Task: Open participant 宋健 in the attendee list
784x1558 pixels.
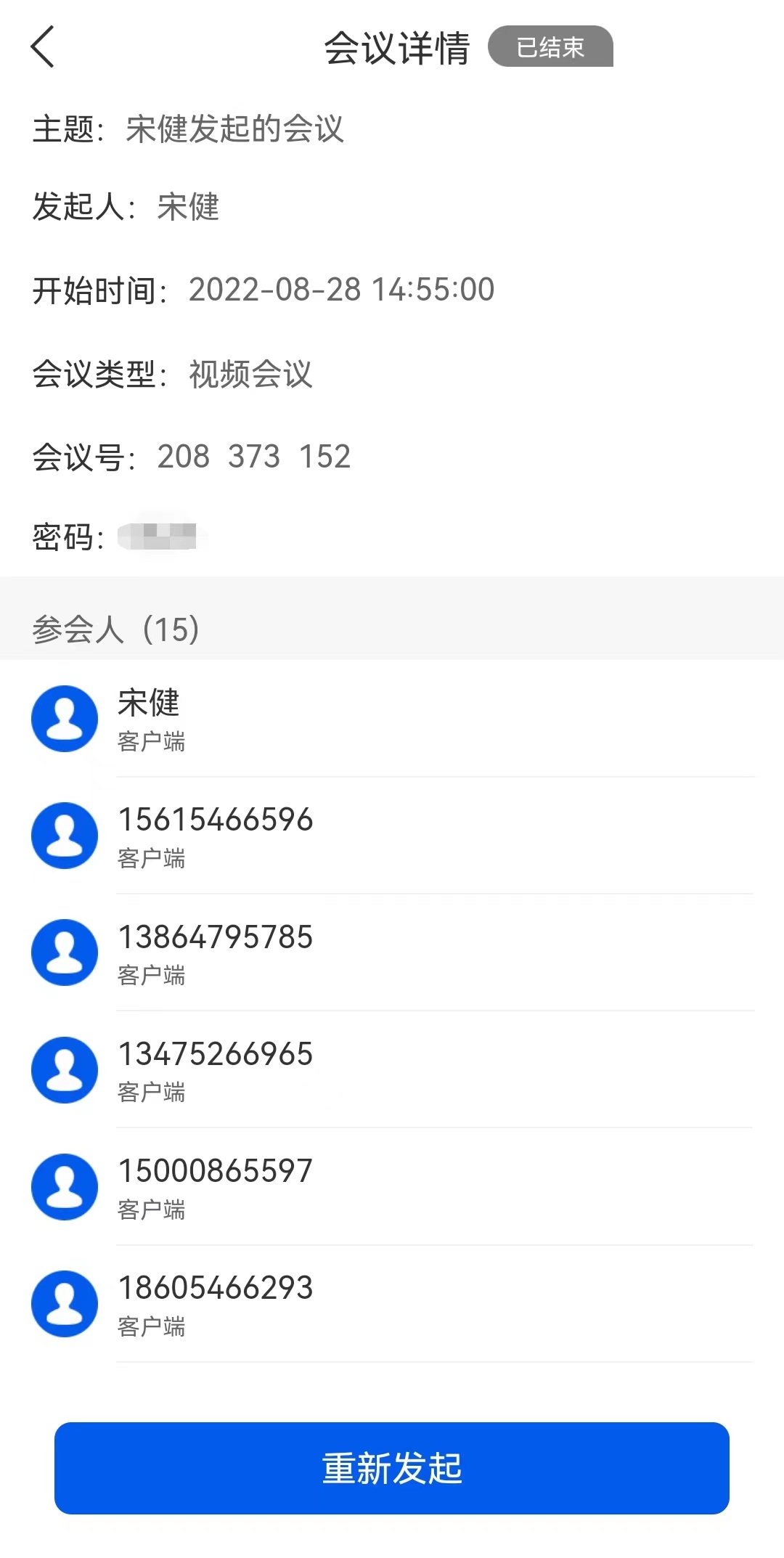Action: tap(392, 719)
